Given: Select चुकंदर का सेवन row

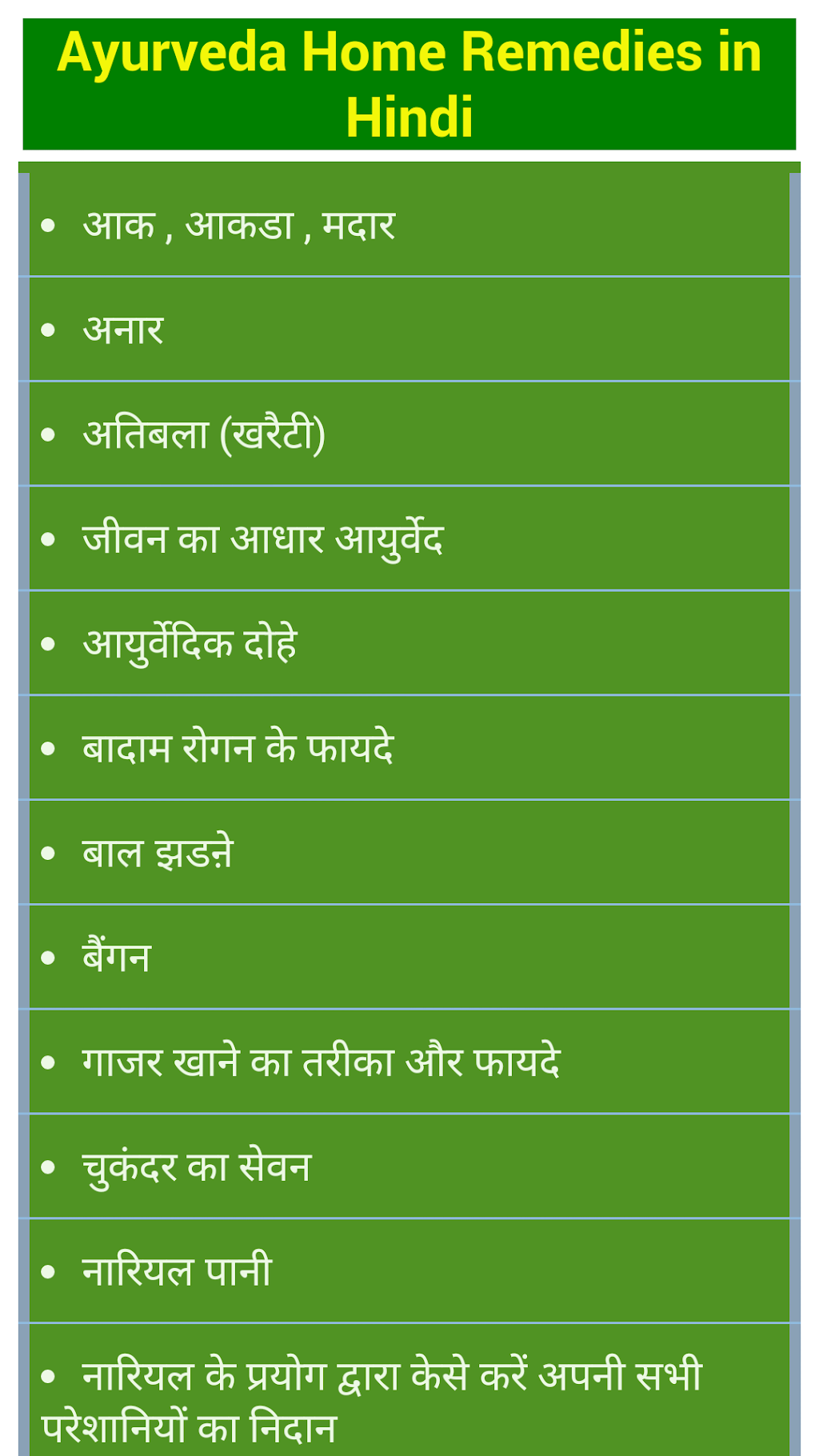Looking at the screenshot, I should click(x=197, y=1167).
